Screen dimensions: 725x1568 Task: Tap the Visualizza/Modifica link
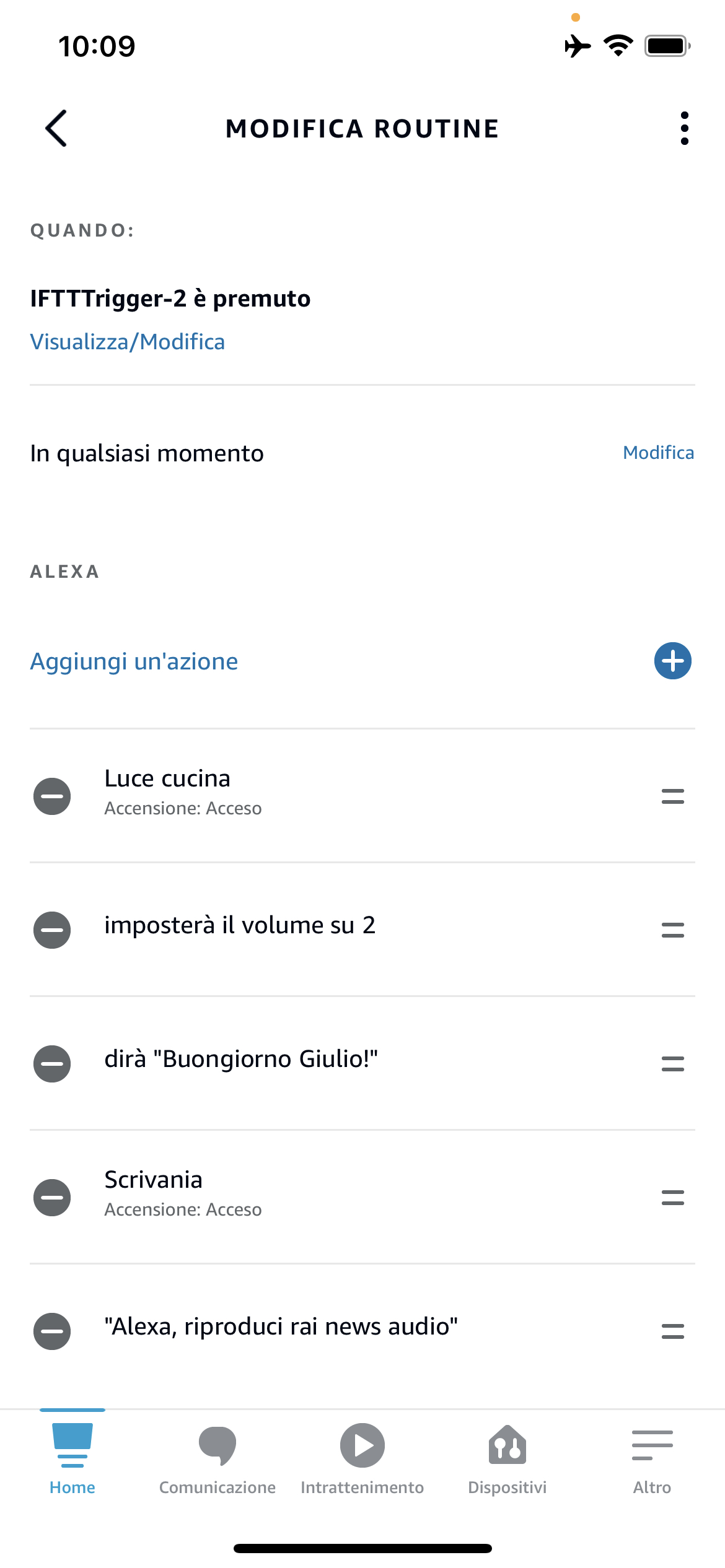tap(128, 342)
